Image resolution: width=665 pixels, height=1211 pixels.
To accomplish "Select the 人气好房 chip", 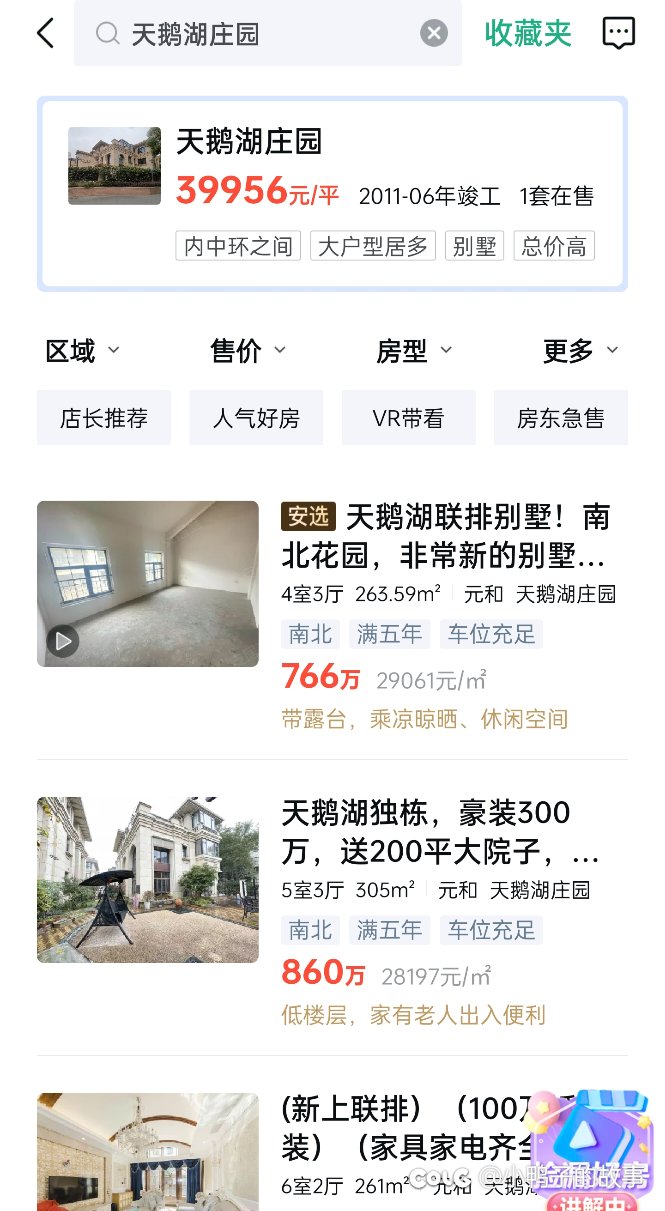I will (256, 418).
